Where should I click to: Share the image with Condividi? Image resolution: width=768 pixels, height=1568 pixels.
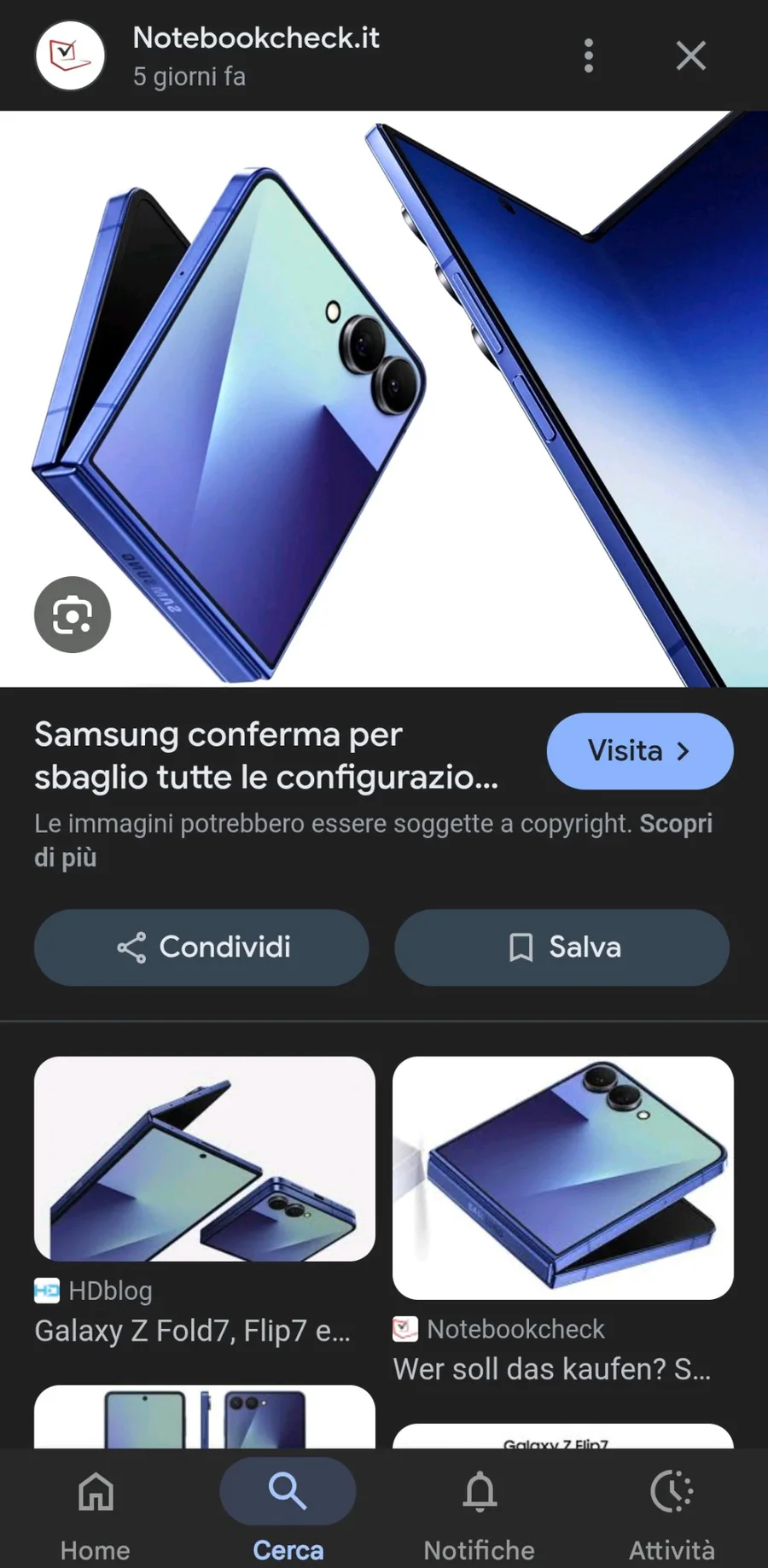[201, 947]
